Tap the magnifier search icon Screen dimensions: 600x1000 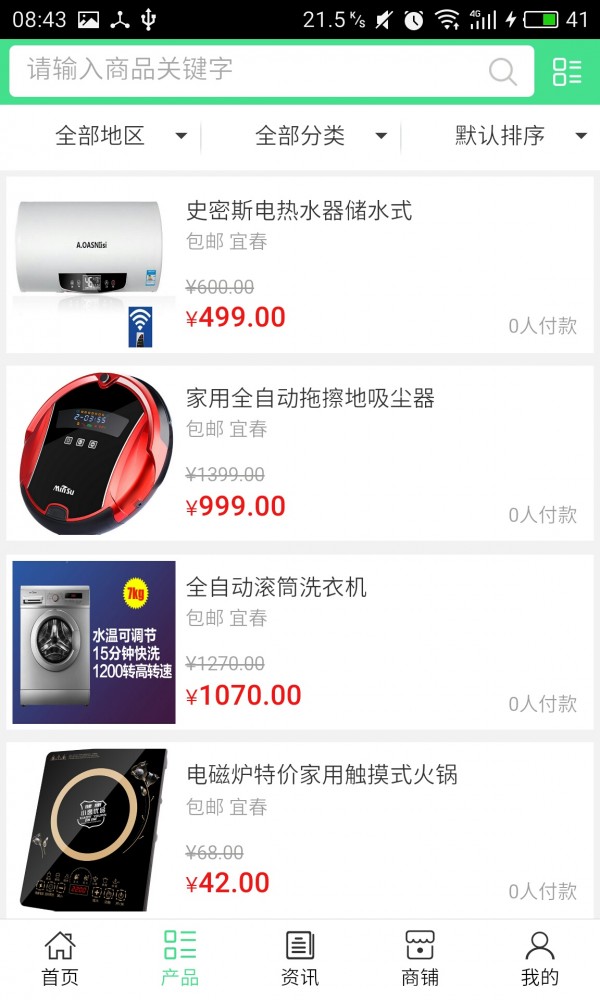point(502,71)
